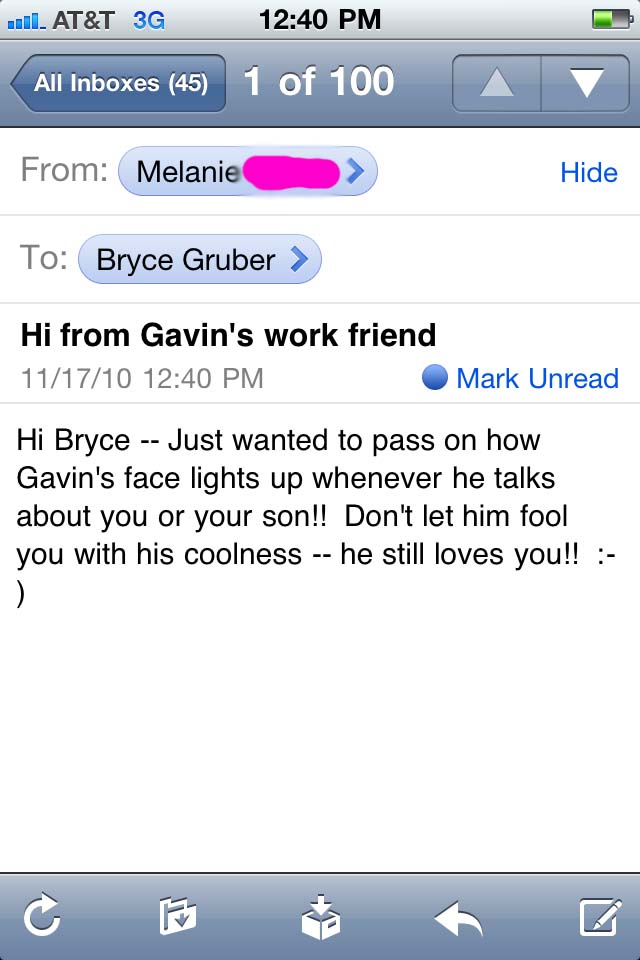The height and width of the screenshot is (960, 640).
Task: Reply to this email
Action: click(x=458, y=917)
